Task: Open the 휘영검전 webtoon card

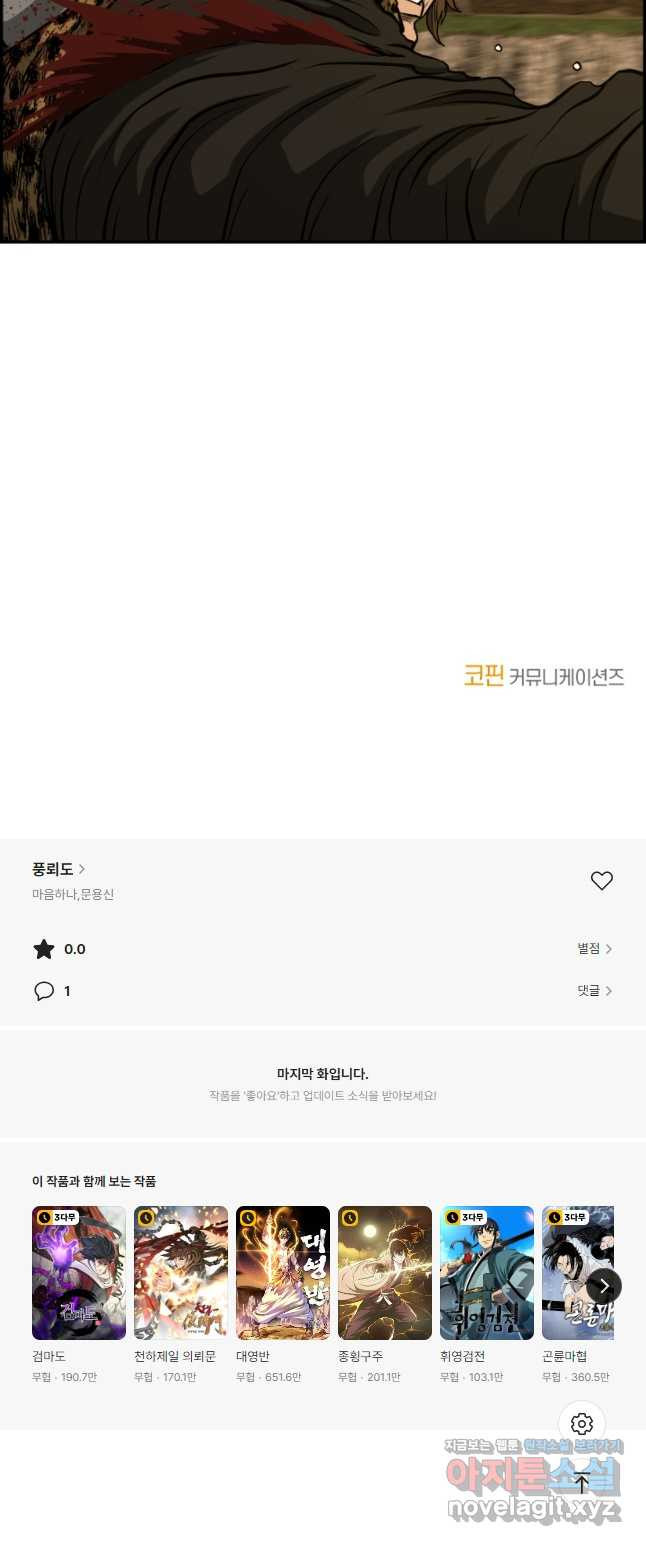Action: (x=487, y=1273)
